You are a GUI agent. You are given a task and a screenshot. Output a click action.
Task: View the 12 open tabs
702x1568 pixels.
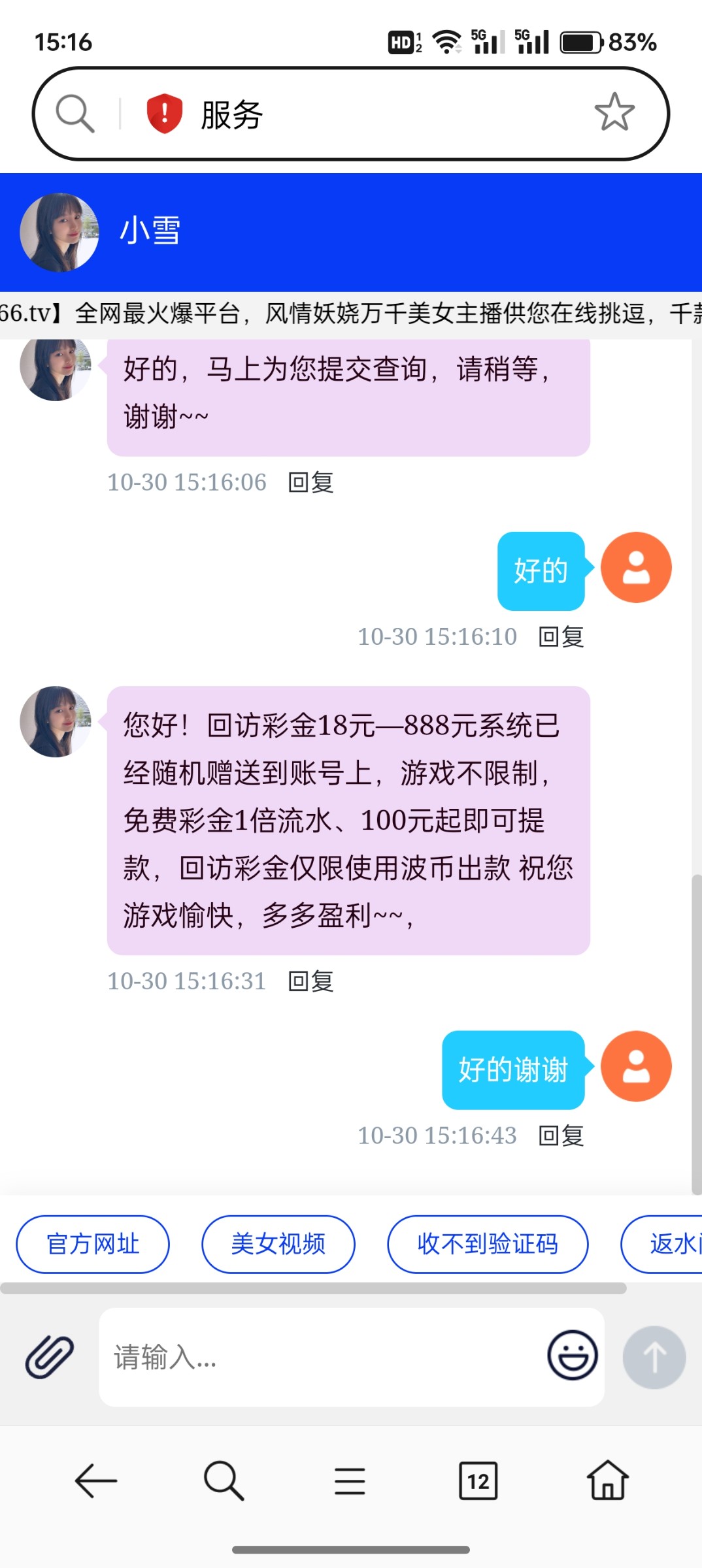click(x=478, y=1480)
